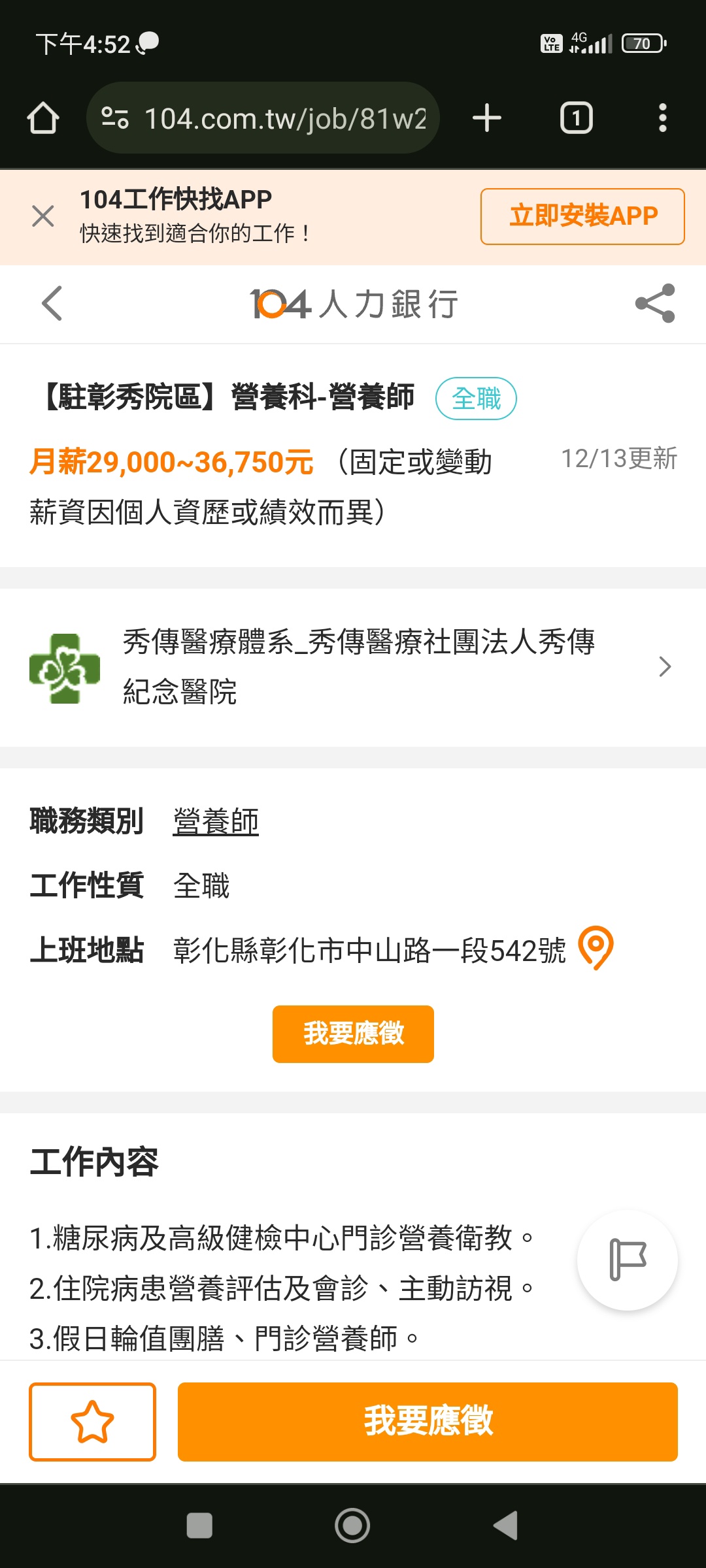Tap 立即安裝APP button
This screenshot has height=1568, width=706.
coord(582,216)
